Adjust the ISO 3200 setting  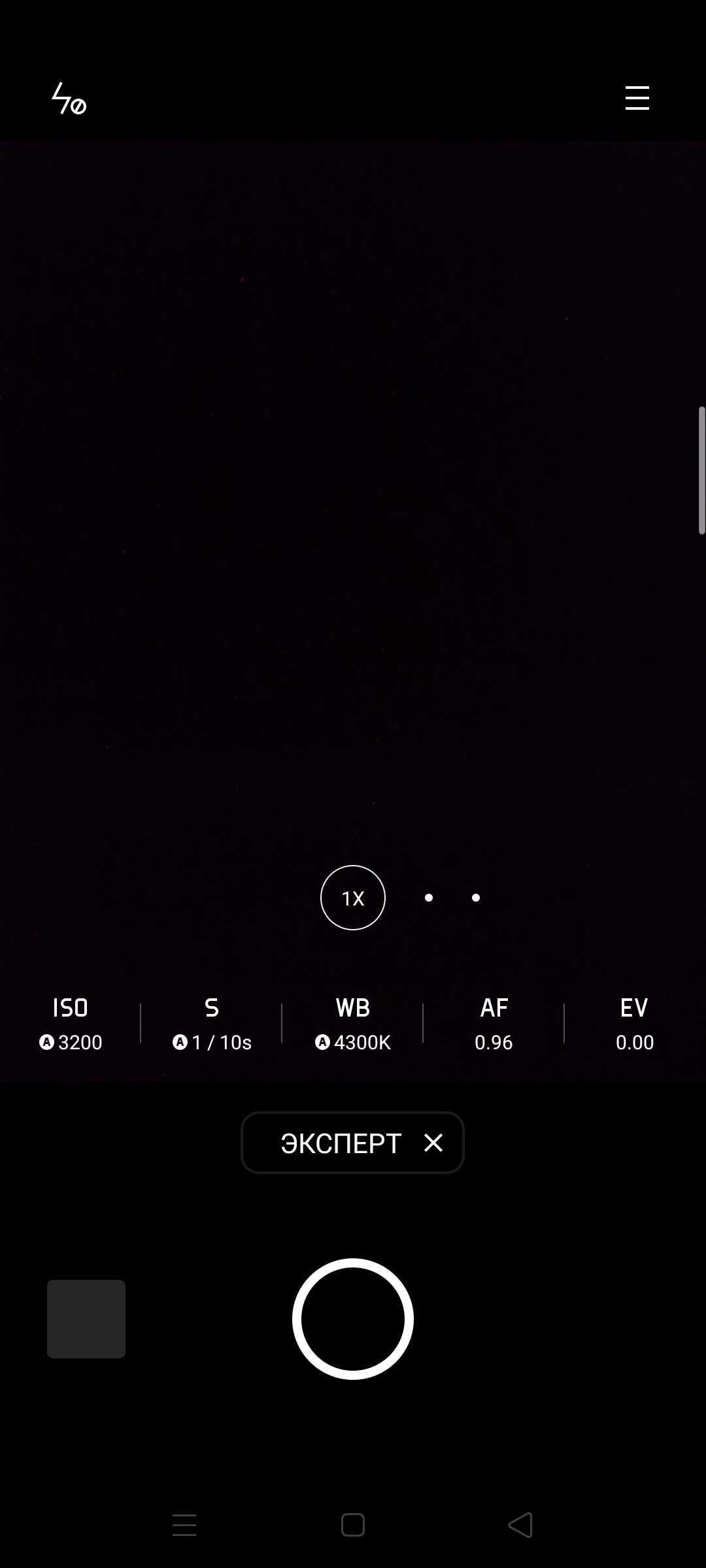coord(71,1024)
